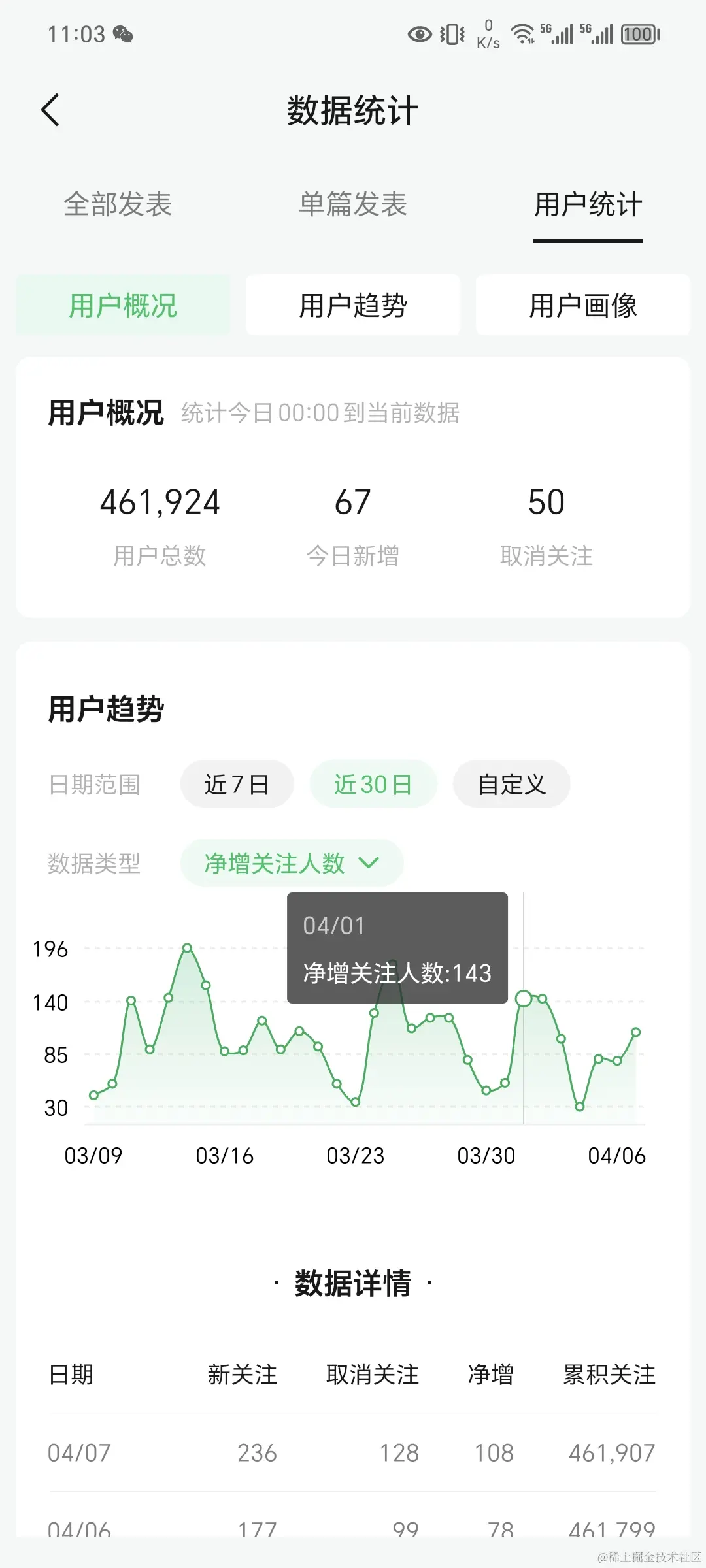Pick a 自定义 date range
Image resolution: width=706 pixels, height=1568 pixels.
[511, 784]
